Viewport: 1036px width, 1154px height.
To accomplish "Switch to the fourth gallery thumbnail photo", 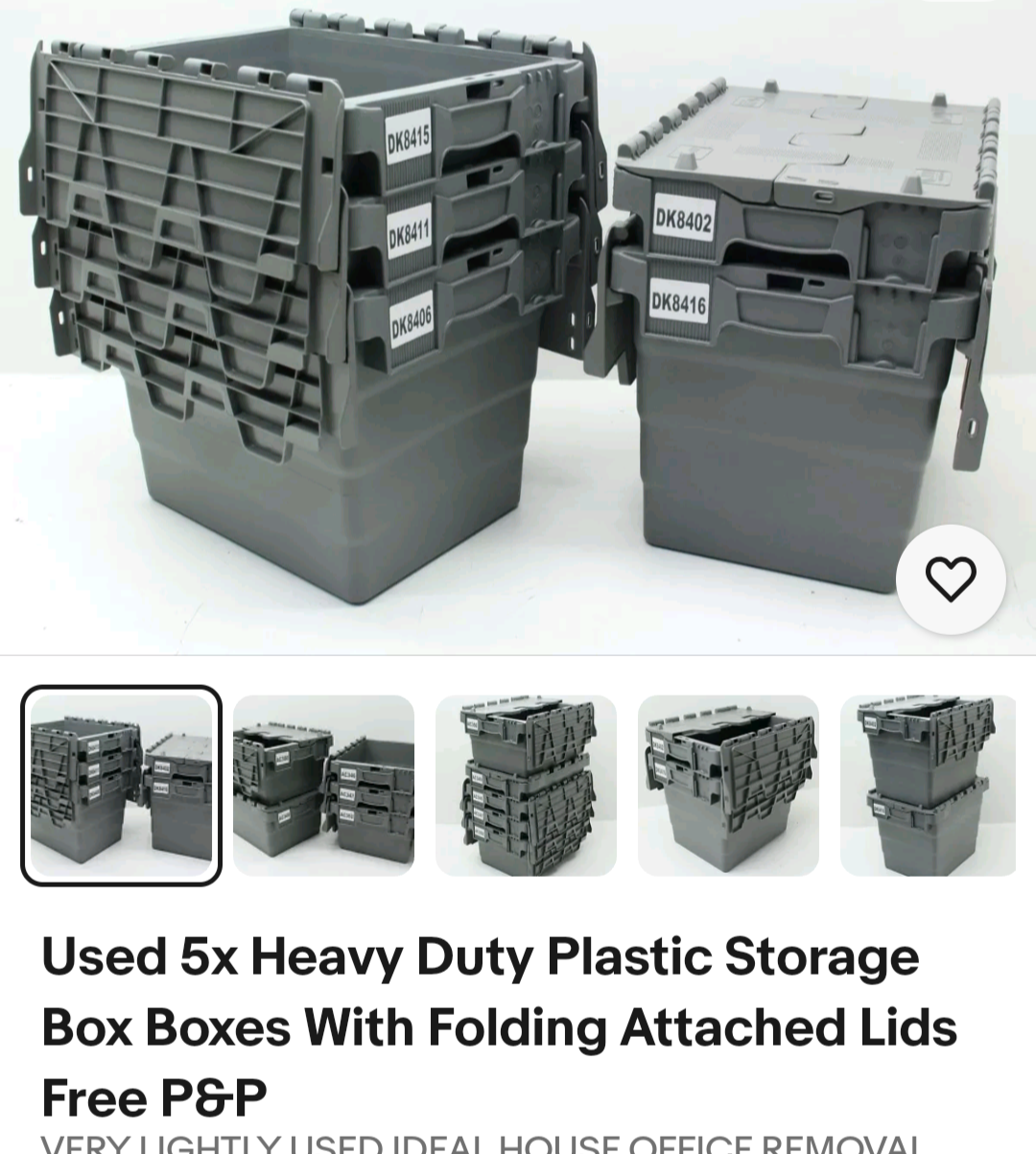I will [728, 785].
